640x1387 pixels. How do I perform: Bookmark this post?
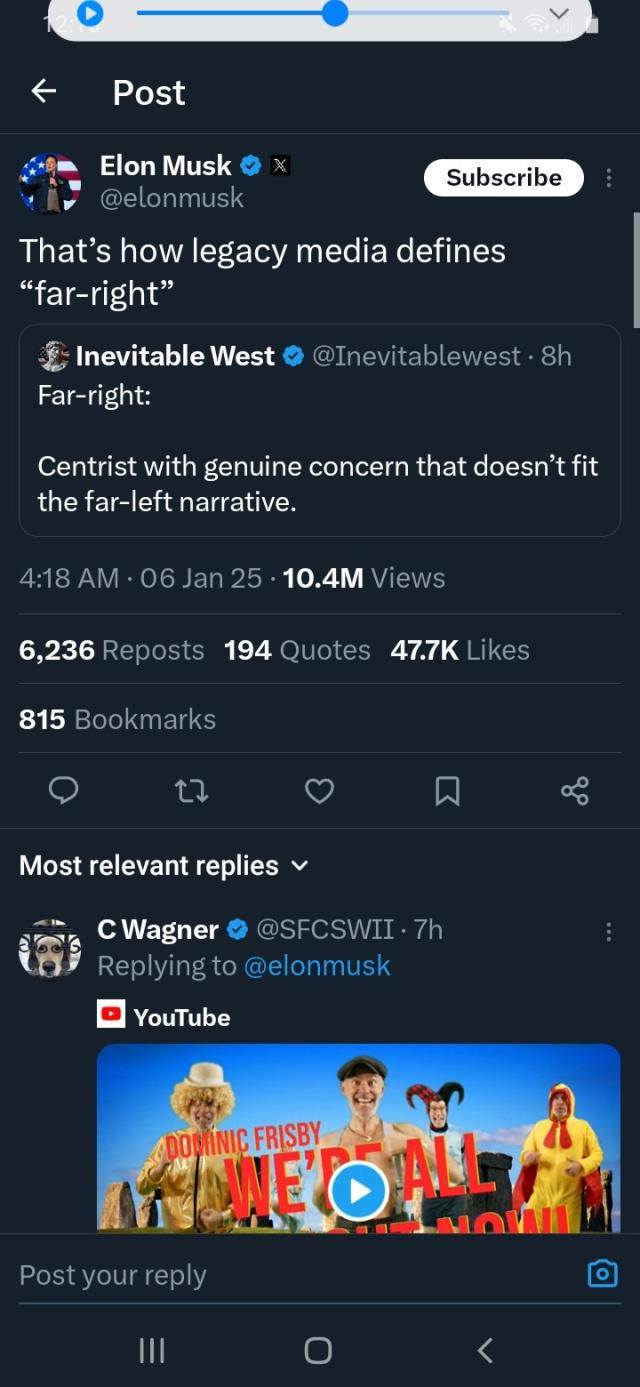(447, 792)
